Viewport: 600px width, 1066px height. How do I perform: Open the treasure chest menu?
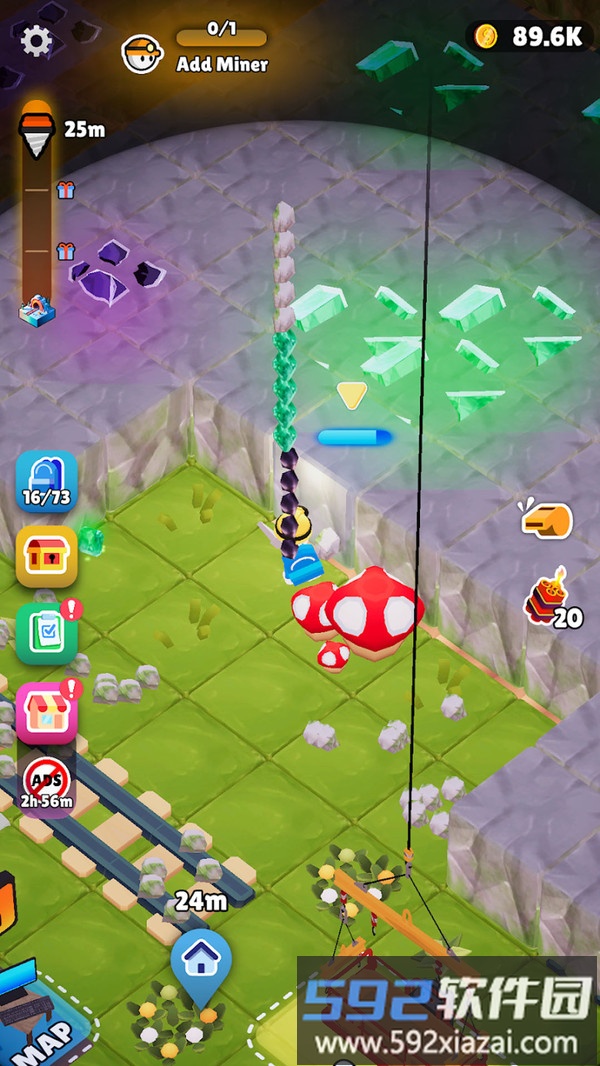tap(46, 556)
